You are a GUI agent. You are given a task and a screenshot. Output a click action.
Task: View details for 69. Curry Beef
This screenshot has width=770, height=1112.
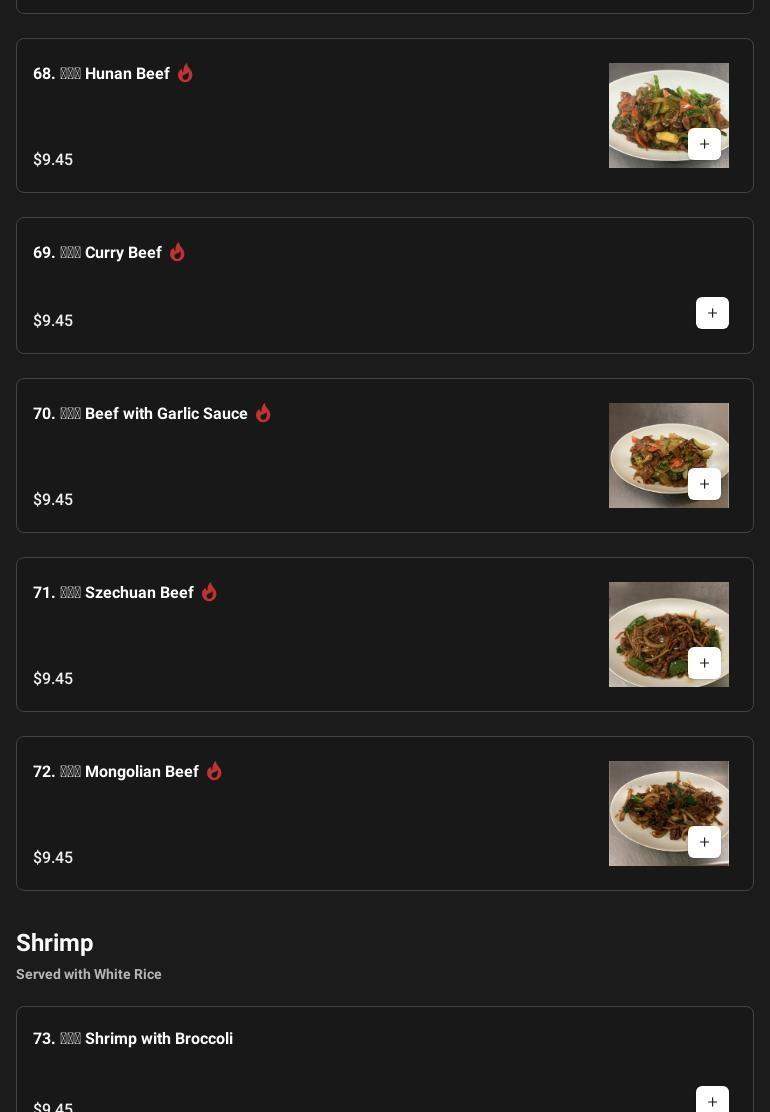click(x=300, y=285)
